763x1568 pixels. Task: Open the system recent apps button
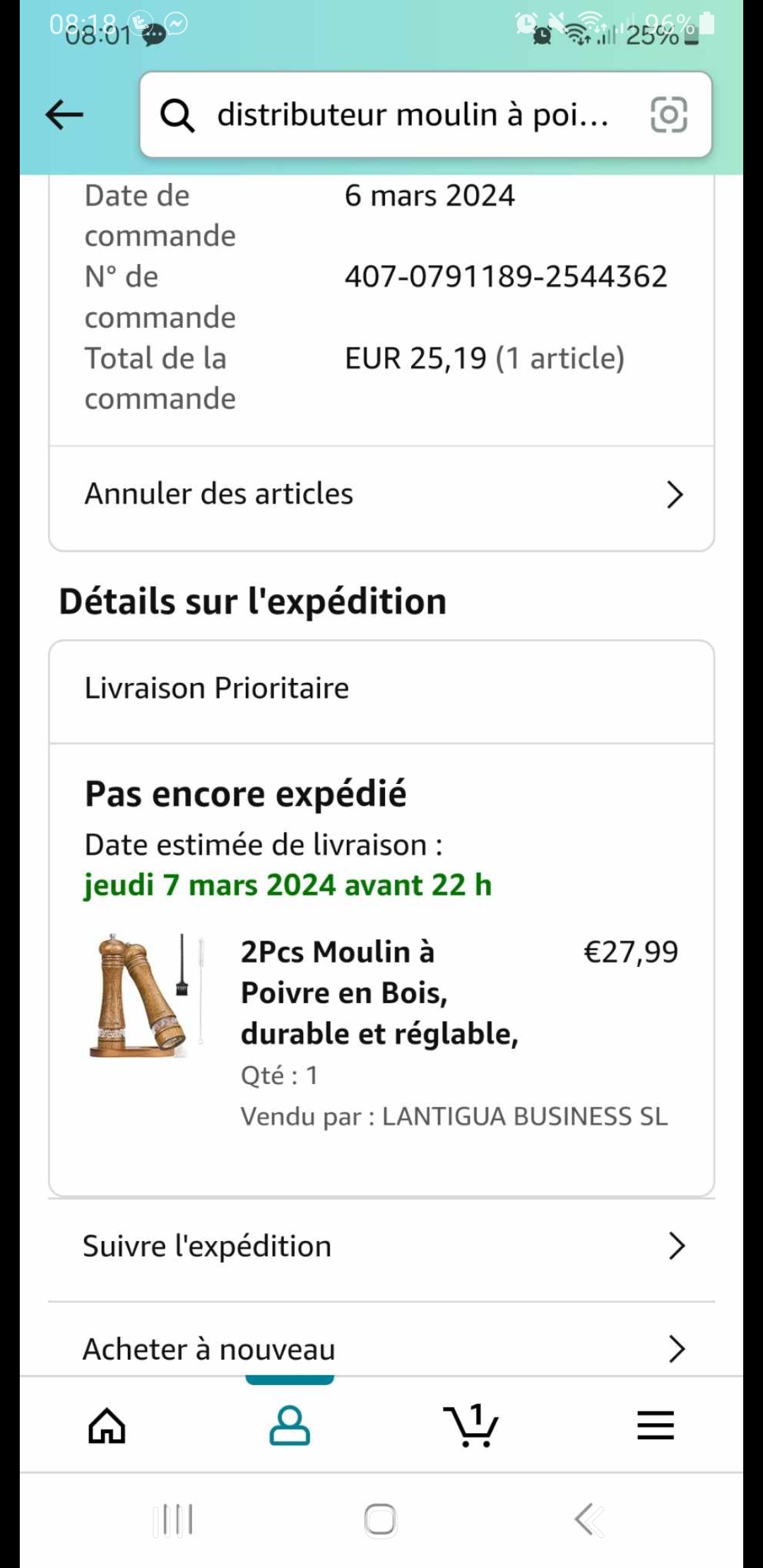pyautogui.click(x=174, y=1520)
